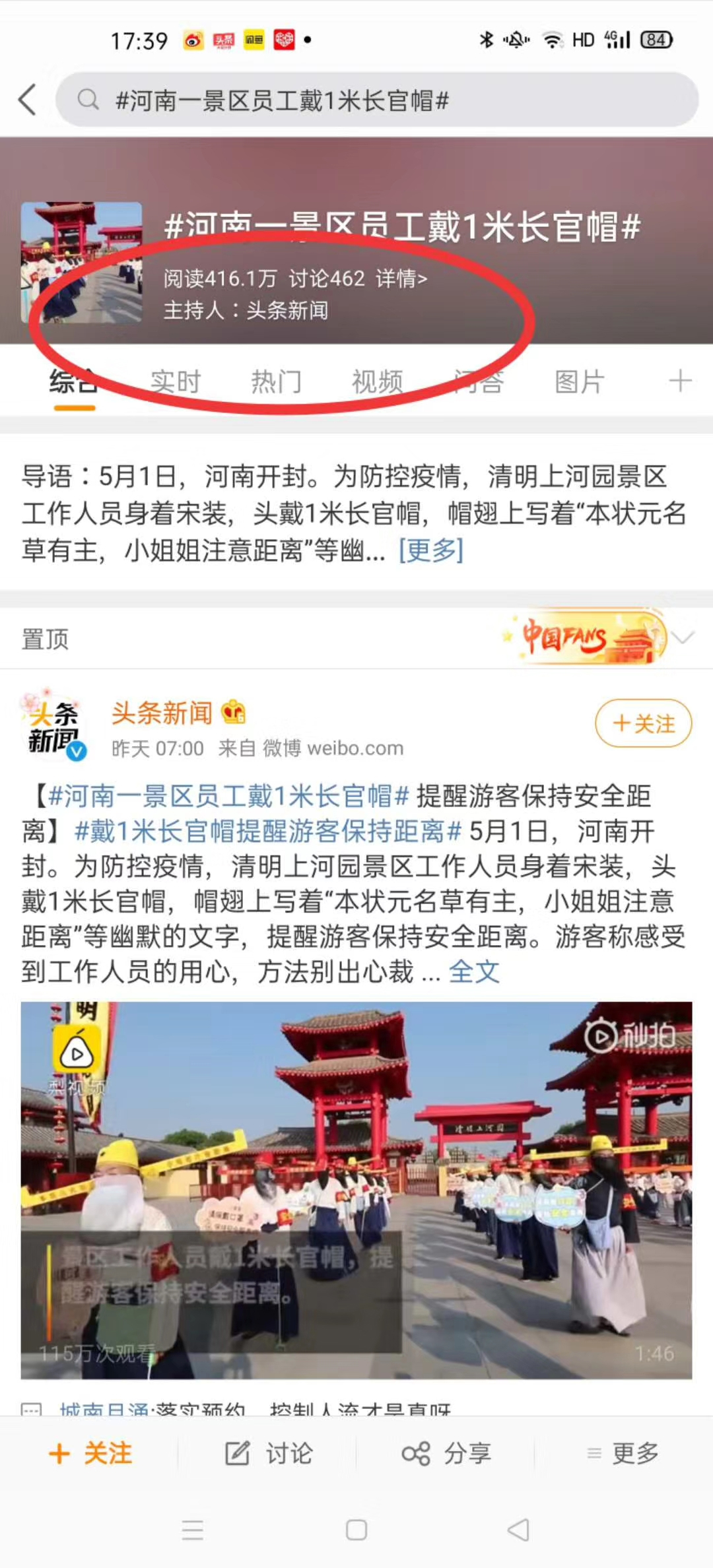Join the topic via 讨论
This screenshot has height=1568, width=713.
(269, 1453)
